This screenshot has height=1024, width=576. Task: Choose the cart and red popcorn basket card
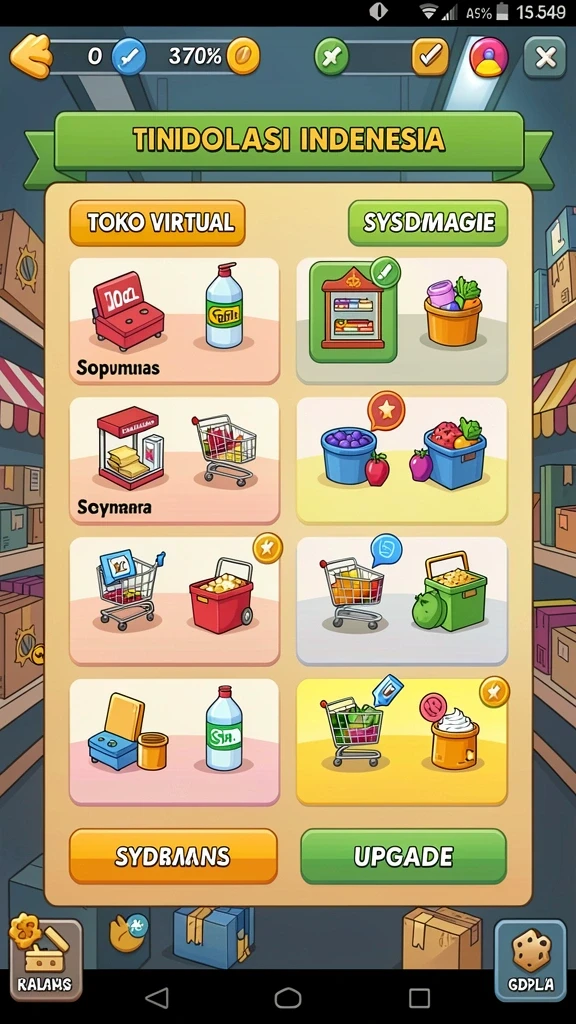point(174,601)
